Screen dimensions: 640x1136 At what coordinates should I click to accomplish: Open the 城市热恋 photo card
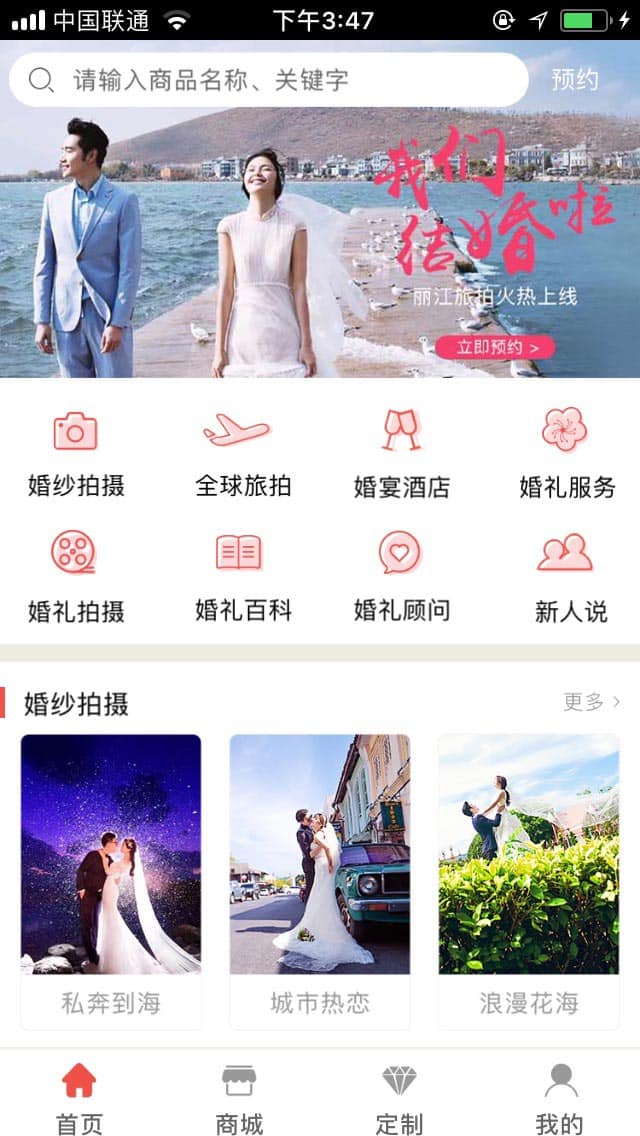[x=320, y=880]
